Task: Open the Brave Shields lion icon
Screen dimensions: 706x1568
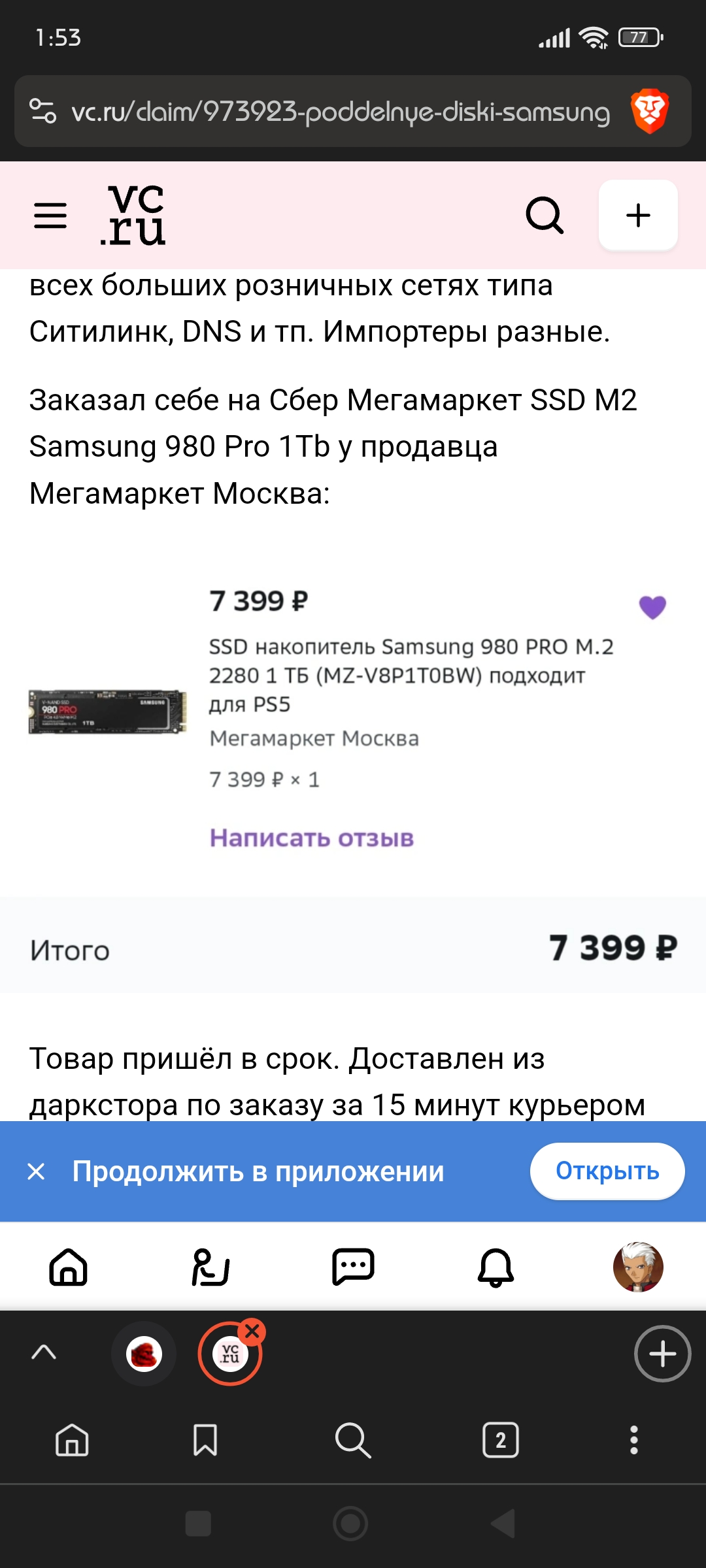Action: [x=649, y=111]
